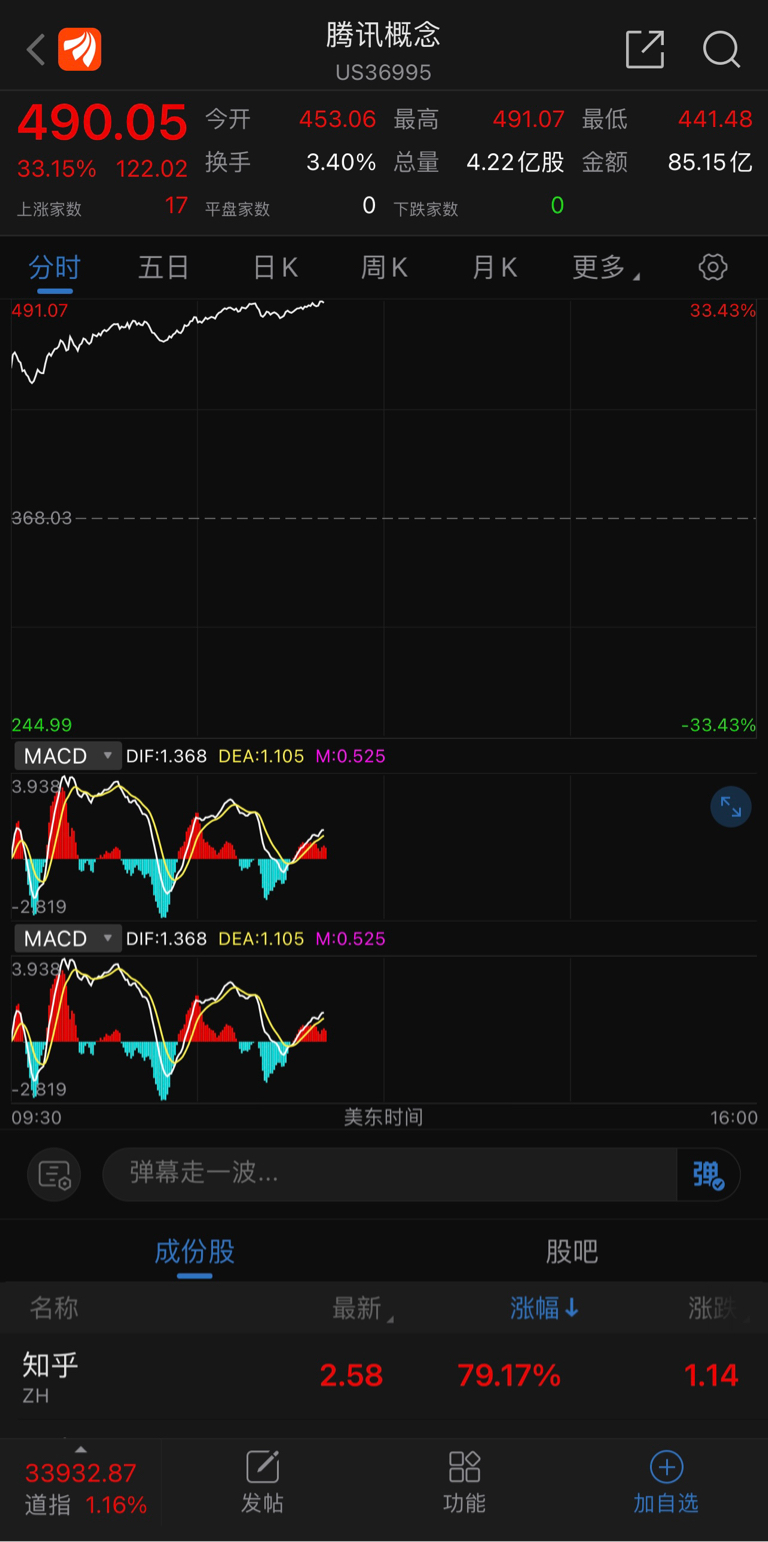Screen dimensions: 768x1542
Task: Switch to the 五日 chart tab
Action: coord(164,268)
